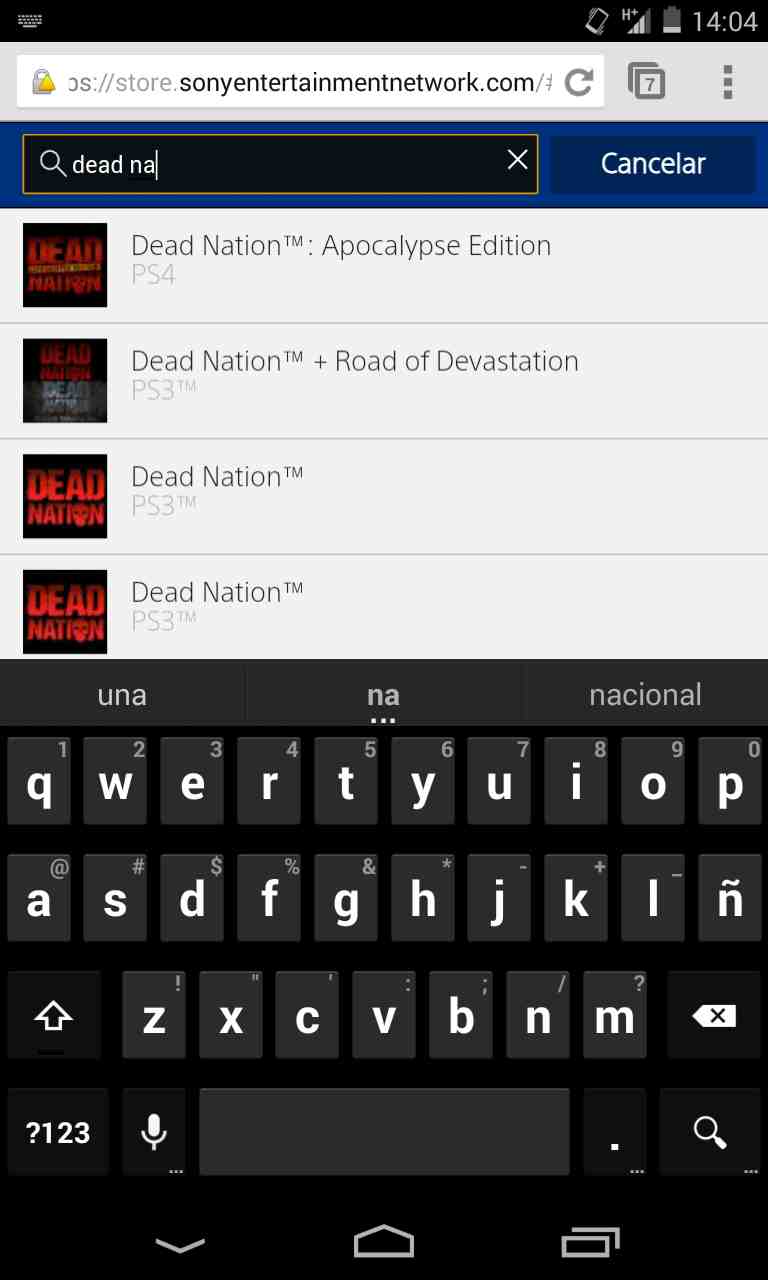This screenshot has height=1280, width=768.
Task: Clear the search text
Action: click(517, 160)
